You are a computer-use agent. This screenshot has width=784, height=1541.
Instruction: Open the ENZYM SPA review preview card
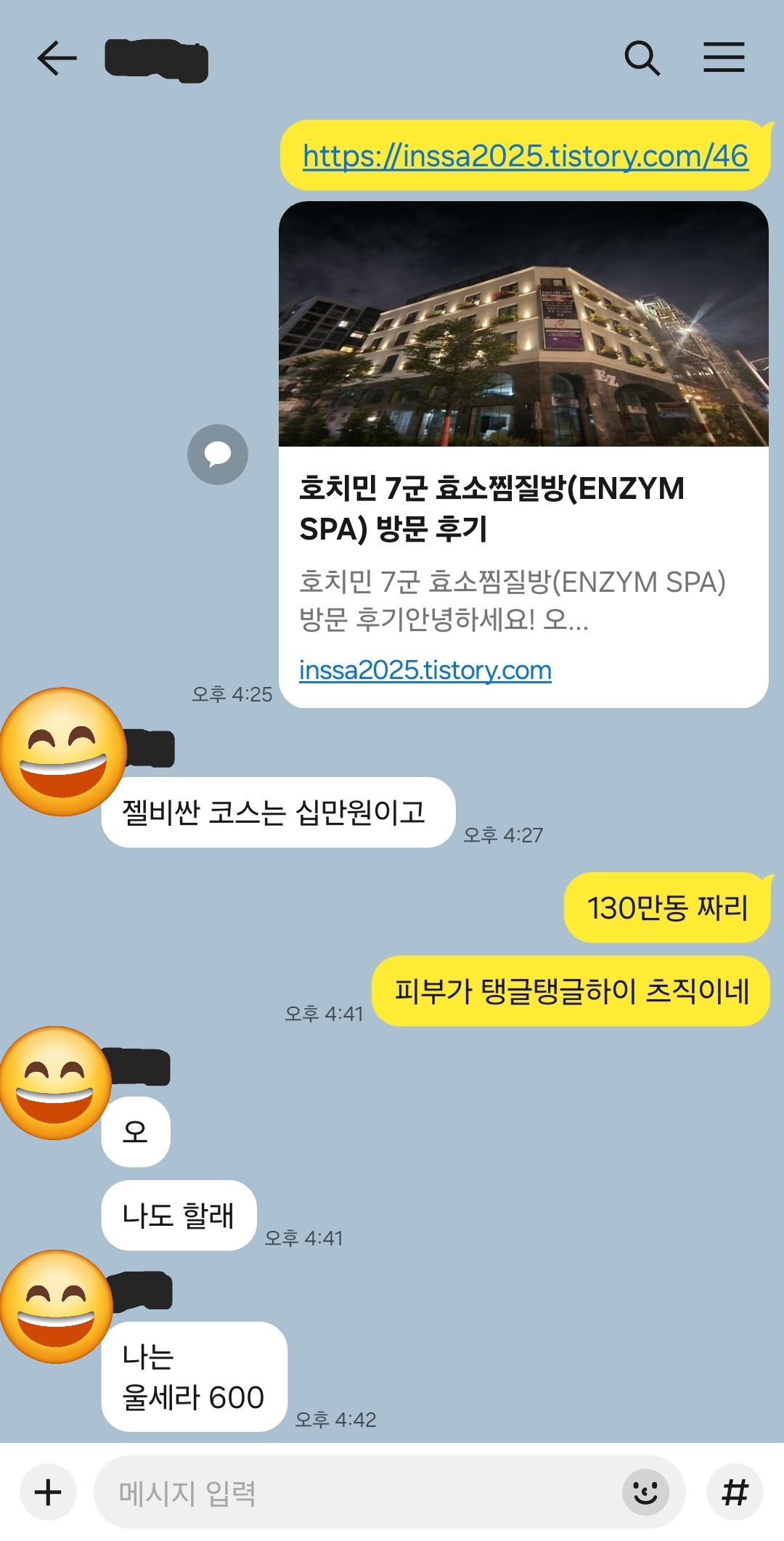click(523, 508)
